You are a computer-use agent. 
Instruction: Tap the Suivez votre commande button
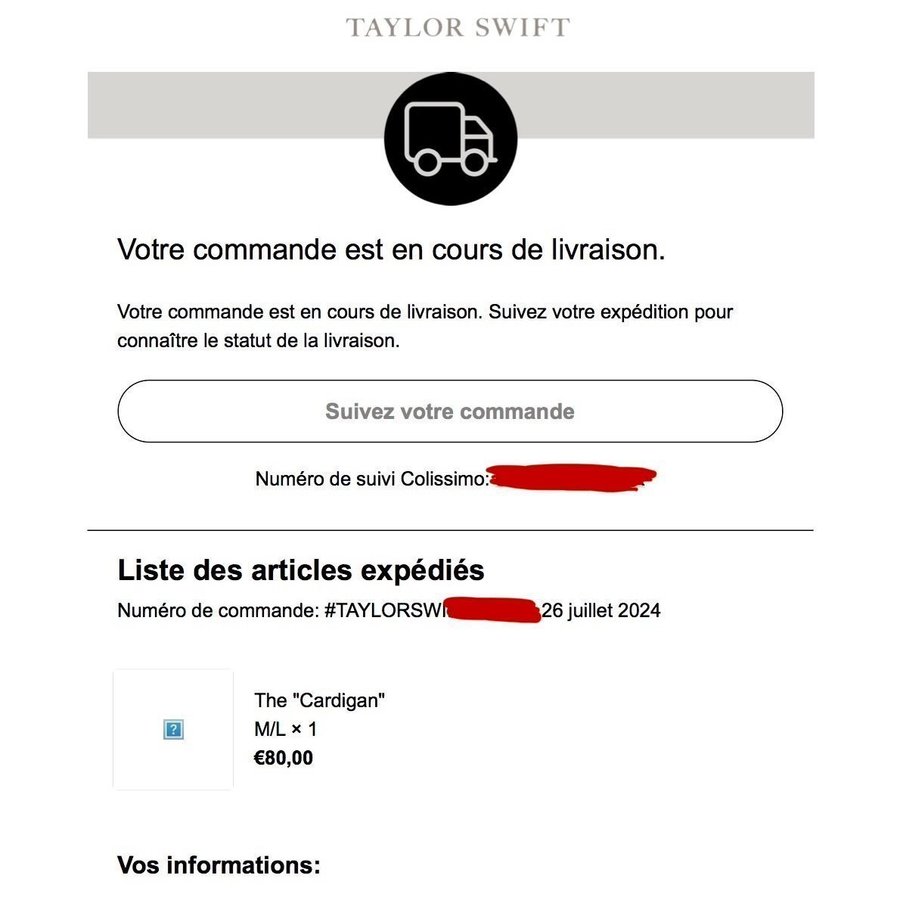coord(450,411)
